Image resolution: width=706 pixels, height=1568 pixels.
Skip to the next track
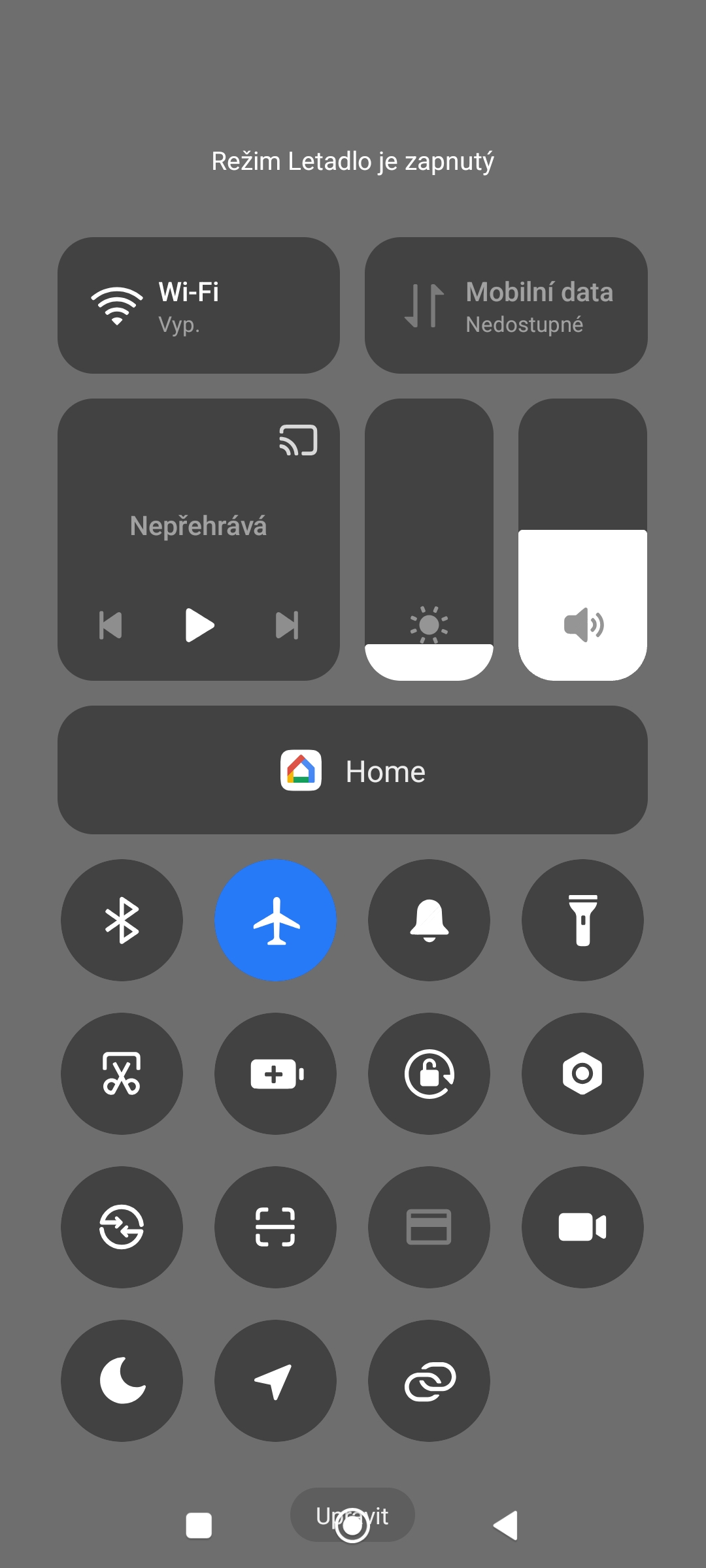click(x=287, y=625)
